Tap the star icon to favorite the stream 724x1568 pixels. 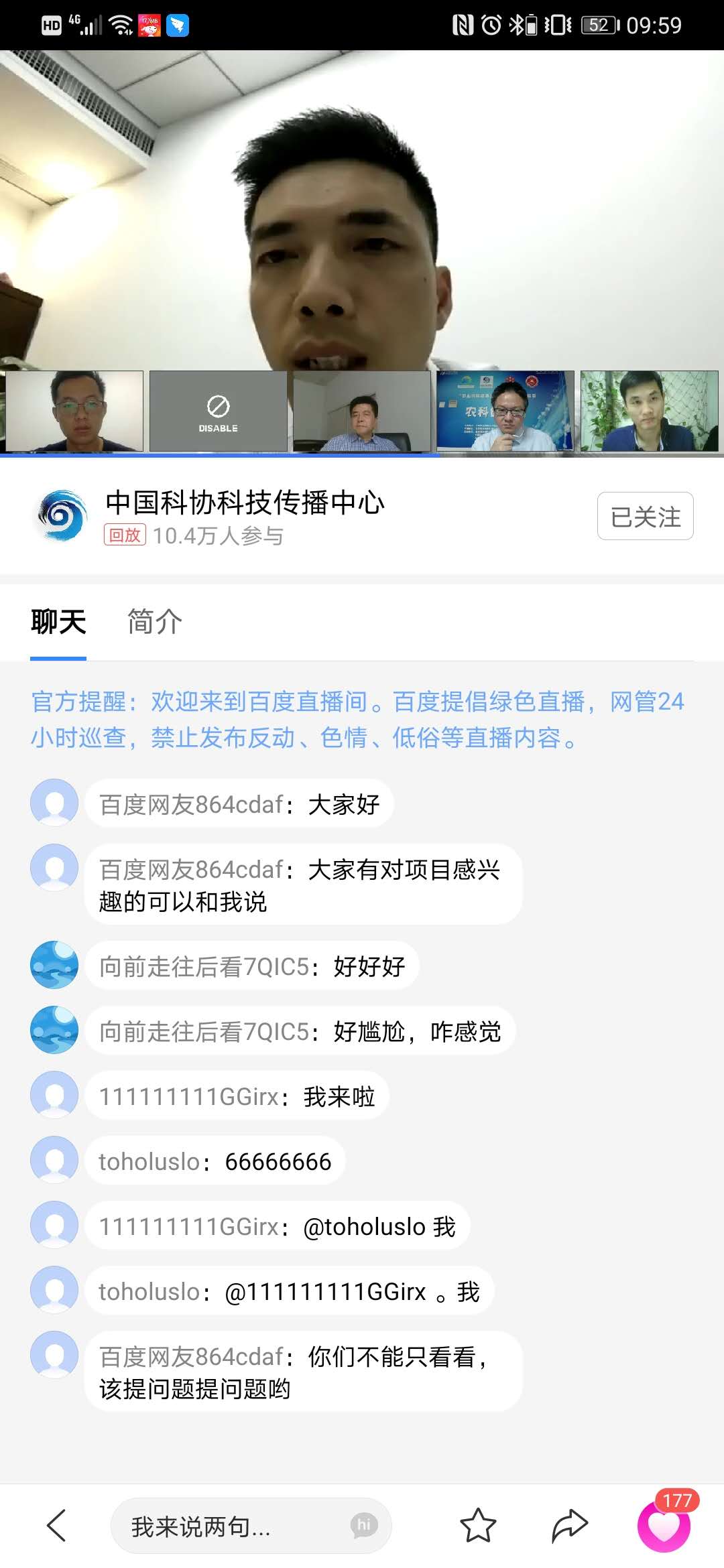coord(478,1526)
